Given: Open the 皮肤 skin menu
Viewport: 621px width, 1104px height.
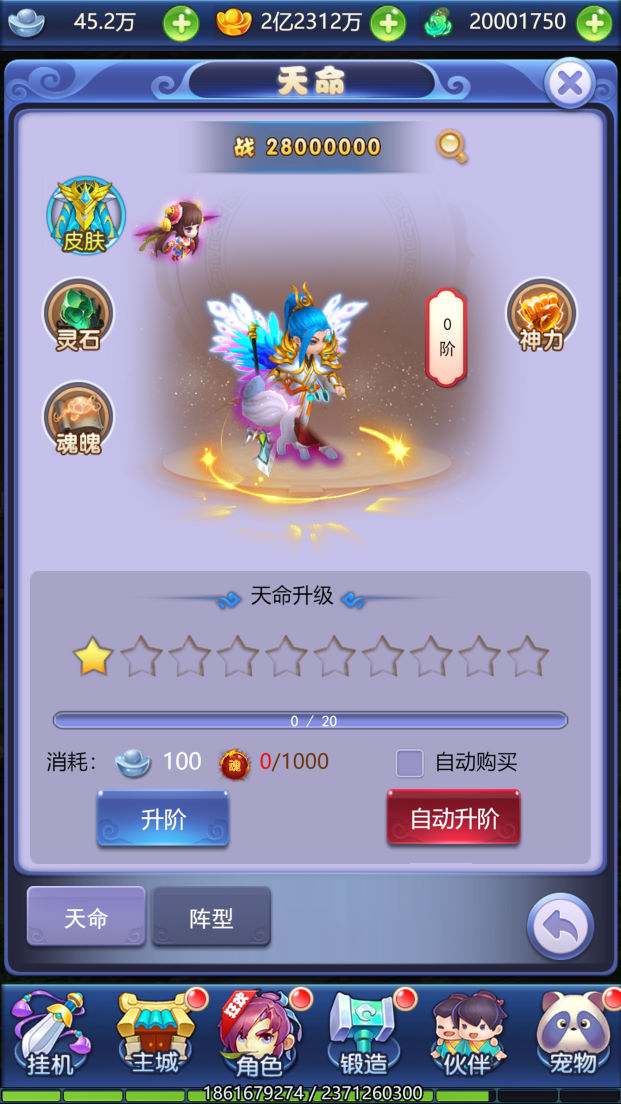Looking at the screenshot, I should click(85, 217).
